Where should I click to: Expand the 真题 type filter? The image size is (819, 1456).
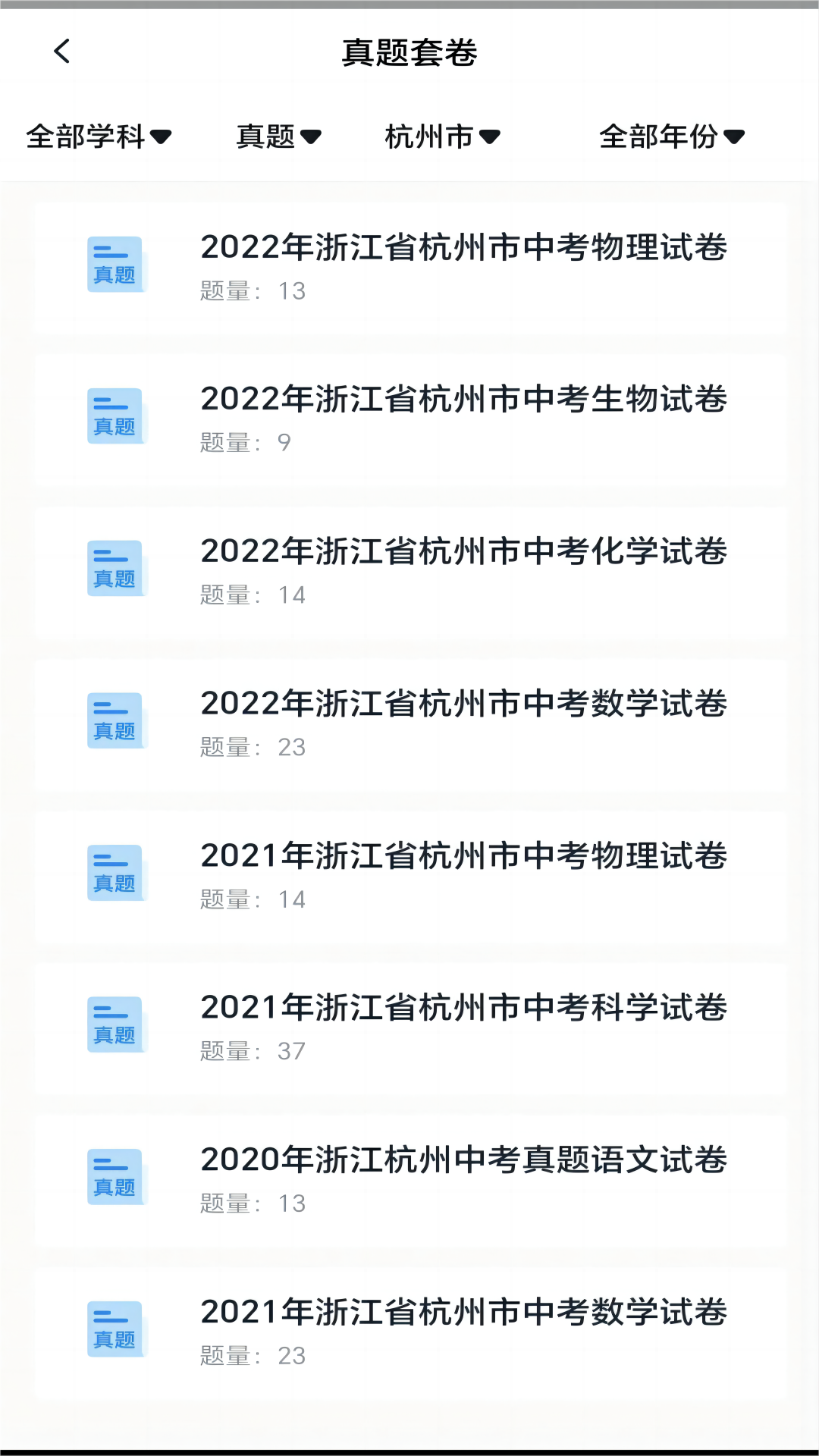tap(278, 137)
